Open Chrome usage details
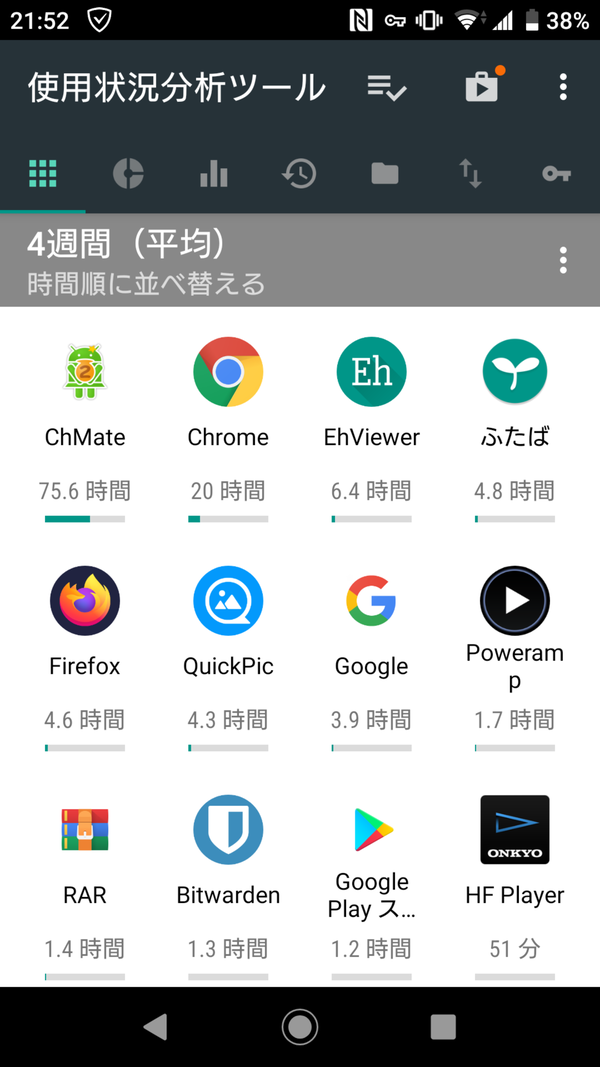 [228, 429]
